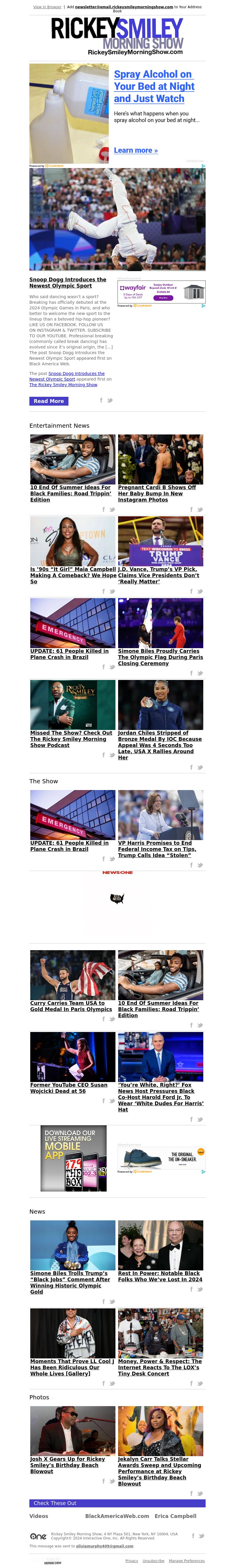235x1568 pixels.
Task: Open the mobile app download banner
Action: click(73, 1158)
